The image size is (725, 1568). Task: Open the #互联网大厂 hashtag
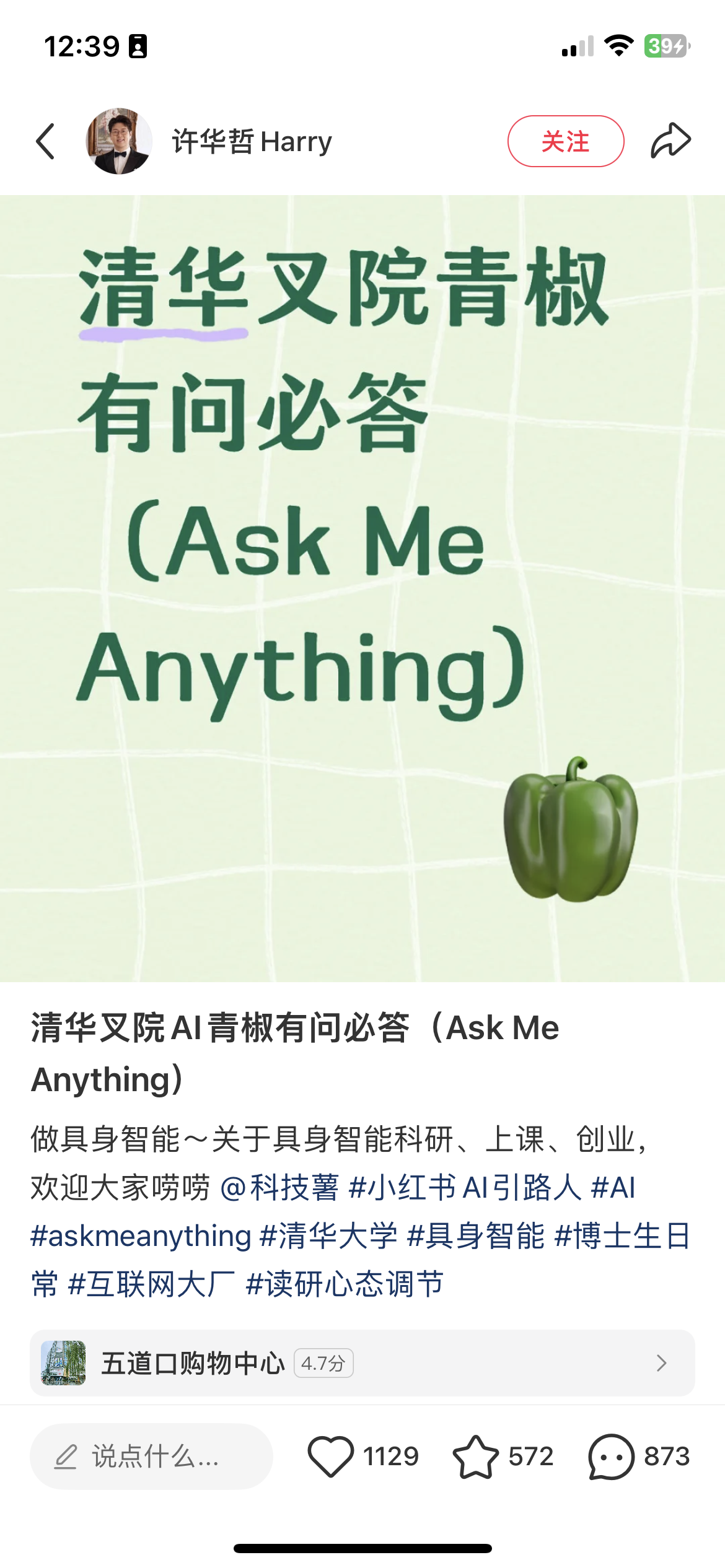click(x=152, y=1284)
